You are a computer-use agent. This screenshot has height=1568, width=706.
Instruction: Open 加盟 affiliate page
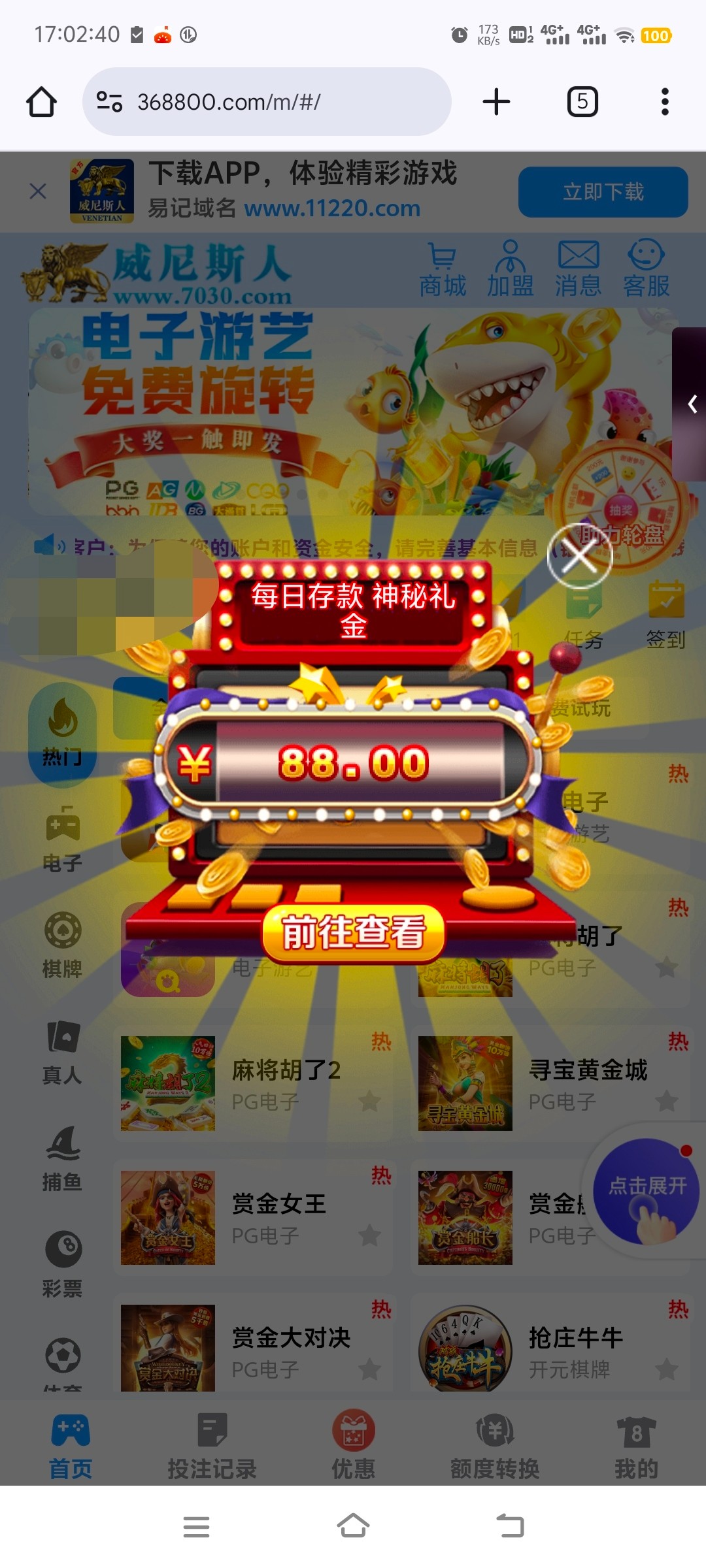(511, 269)
